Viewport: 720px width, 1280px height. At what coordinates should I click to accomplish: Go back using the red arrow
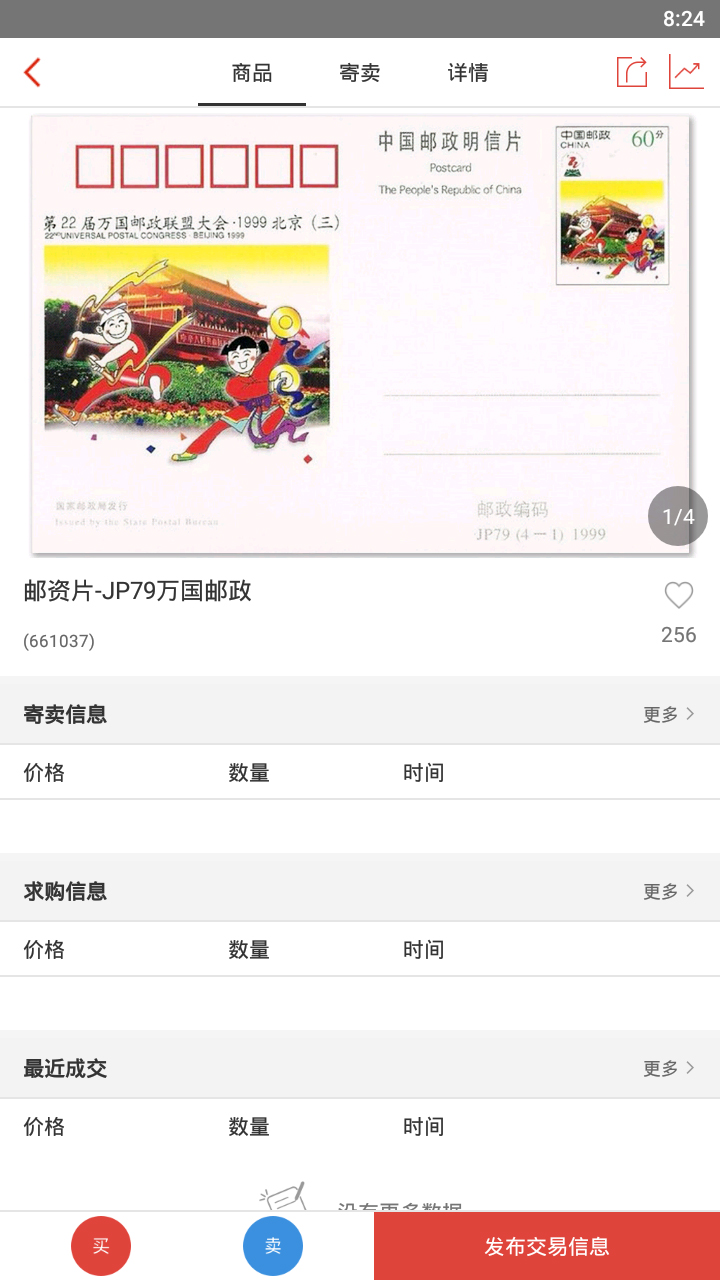32,72
